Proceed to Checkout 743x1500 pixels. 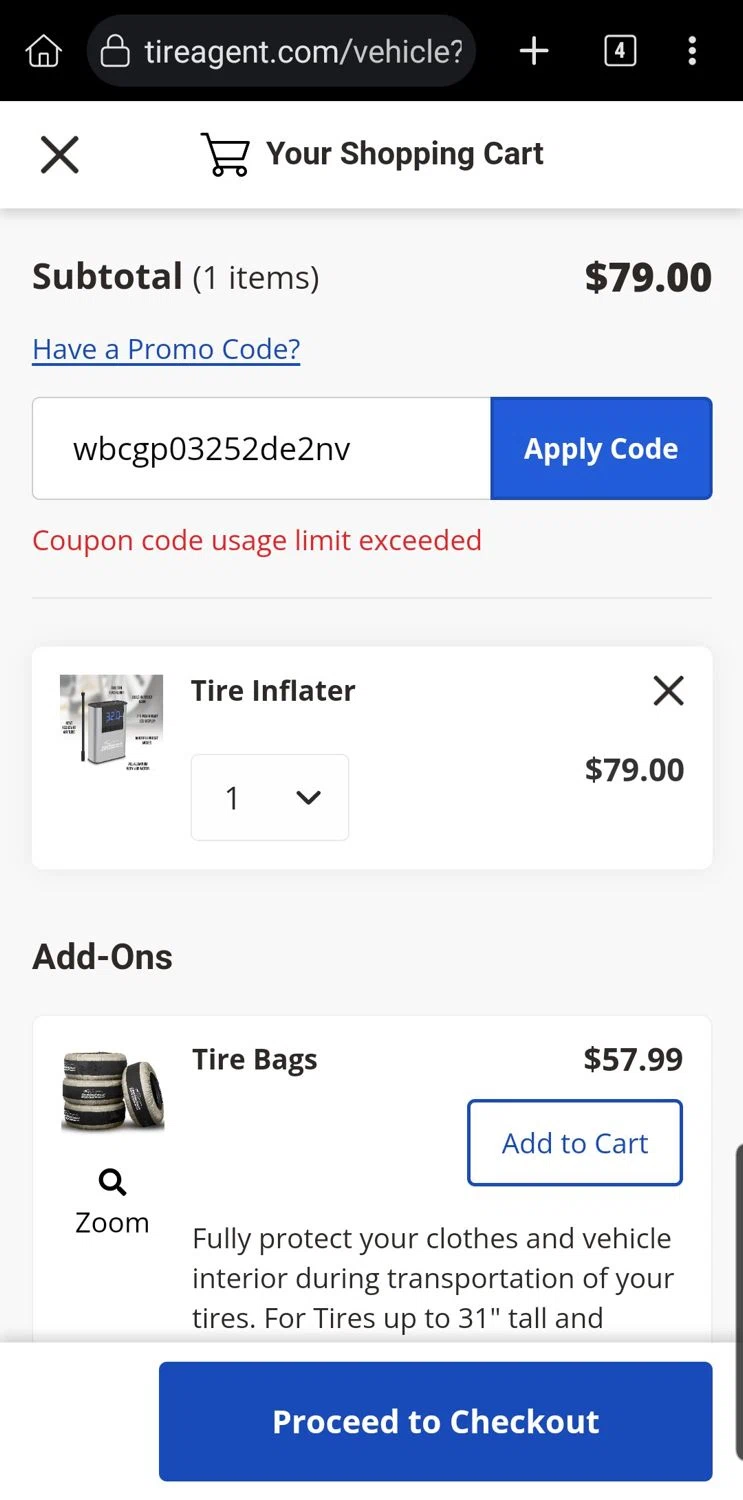(x=435, y=1421)
